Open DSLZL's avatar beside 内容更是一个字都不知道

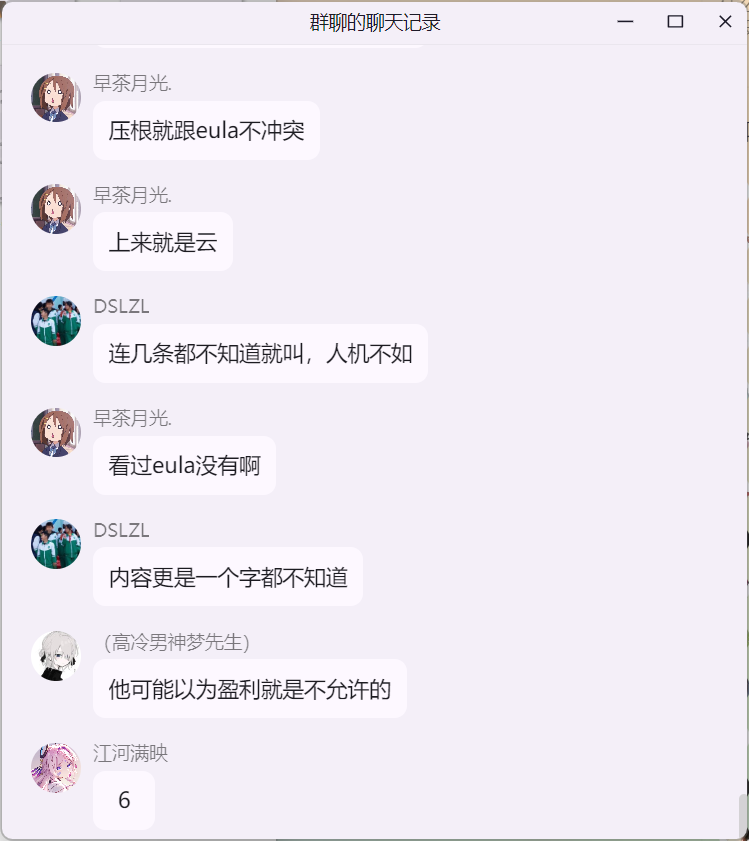(56, 544)
